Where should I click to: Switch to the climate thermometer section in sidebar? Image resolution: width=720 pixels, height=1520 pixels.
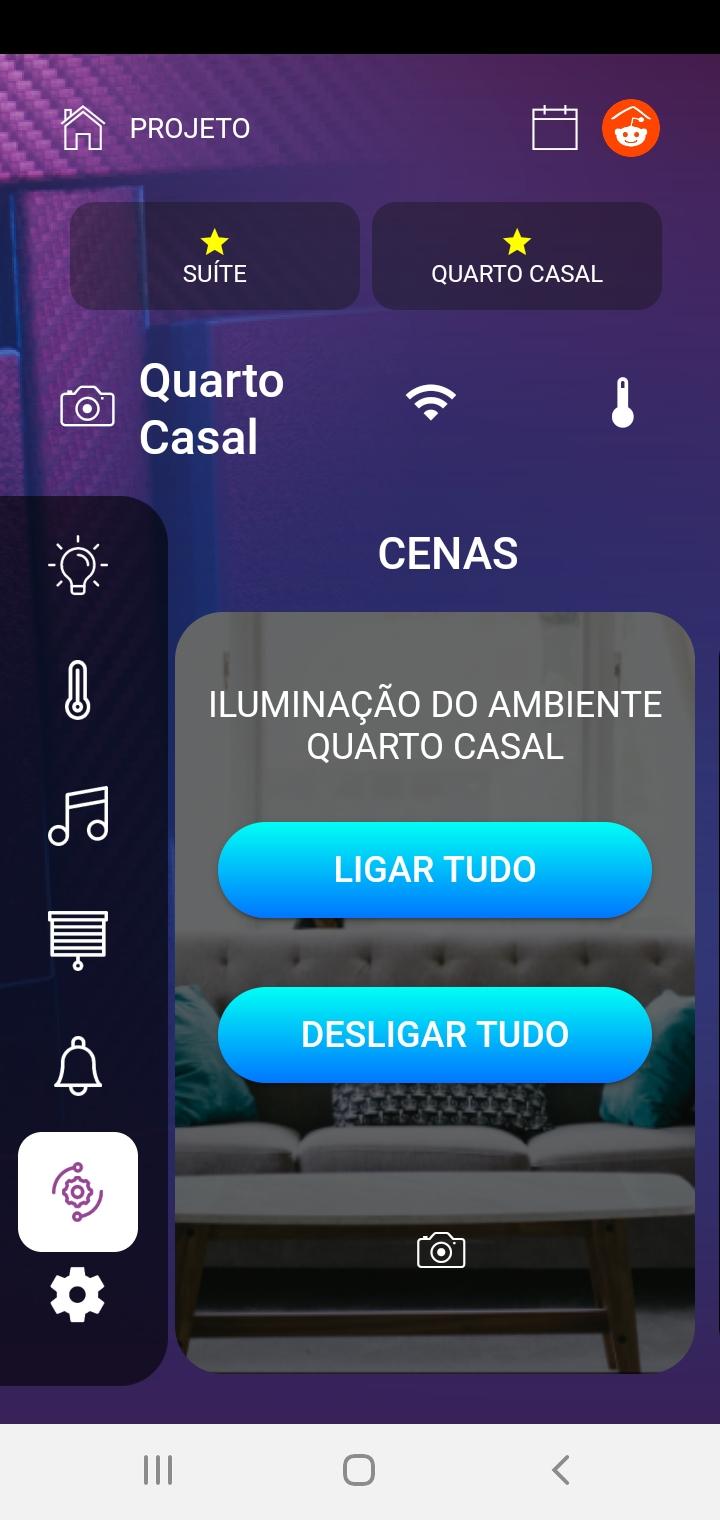[78, 690]
